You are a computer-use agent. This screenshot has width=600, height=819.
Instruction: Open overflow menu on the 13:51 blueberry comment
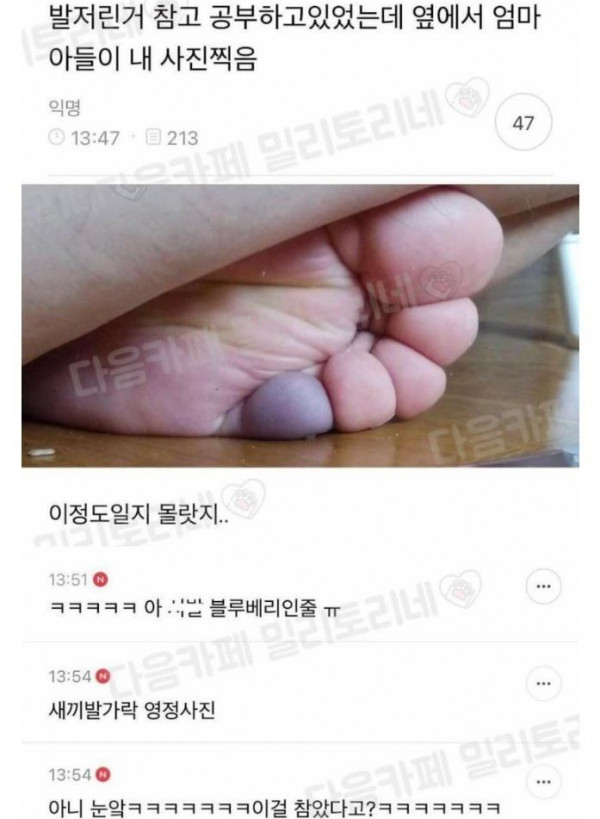coord(543,586)
